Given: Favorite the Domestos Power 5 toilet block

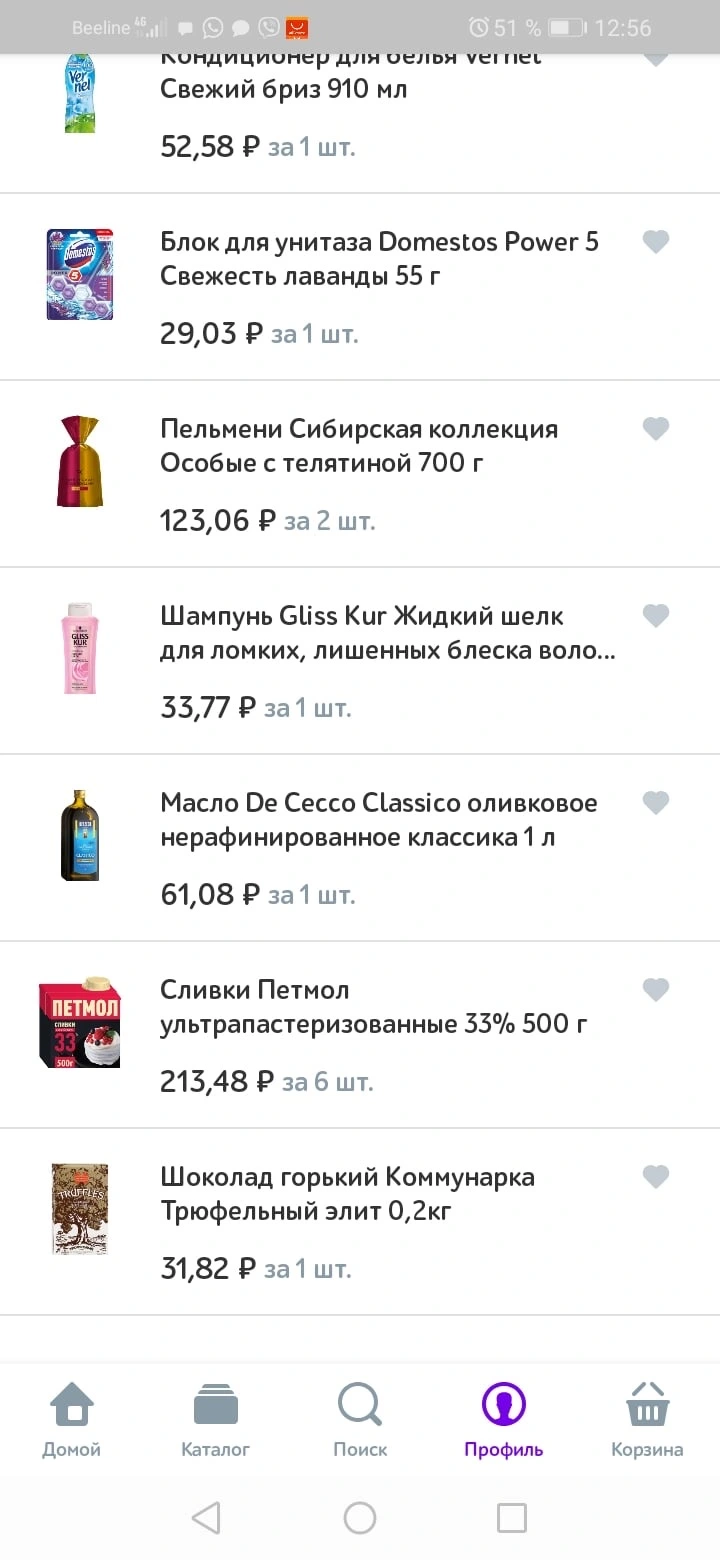Looking at the screenshot, I should click(655, 241).
